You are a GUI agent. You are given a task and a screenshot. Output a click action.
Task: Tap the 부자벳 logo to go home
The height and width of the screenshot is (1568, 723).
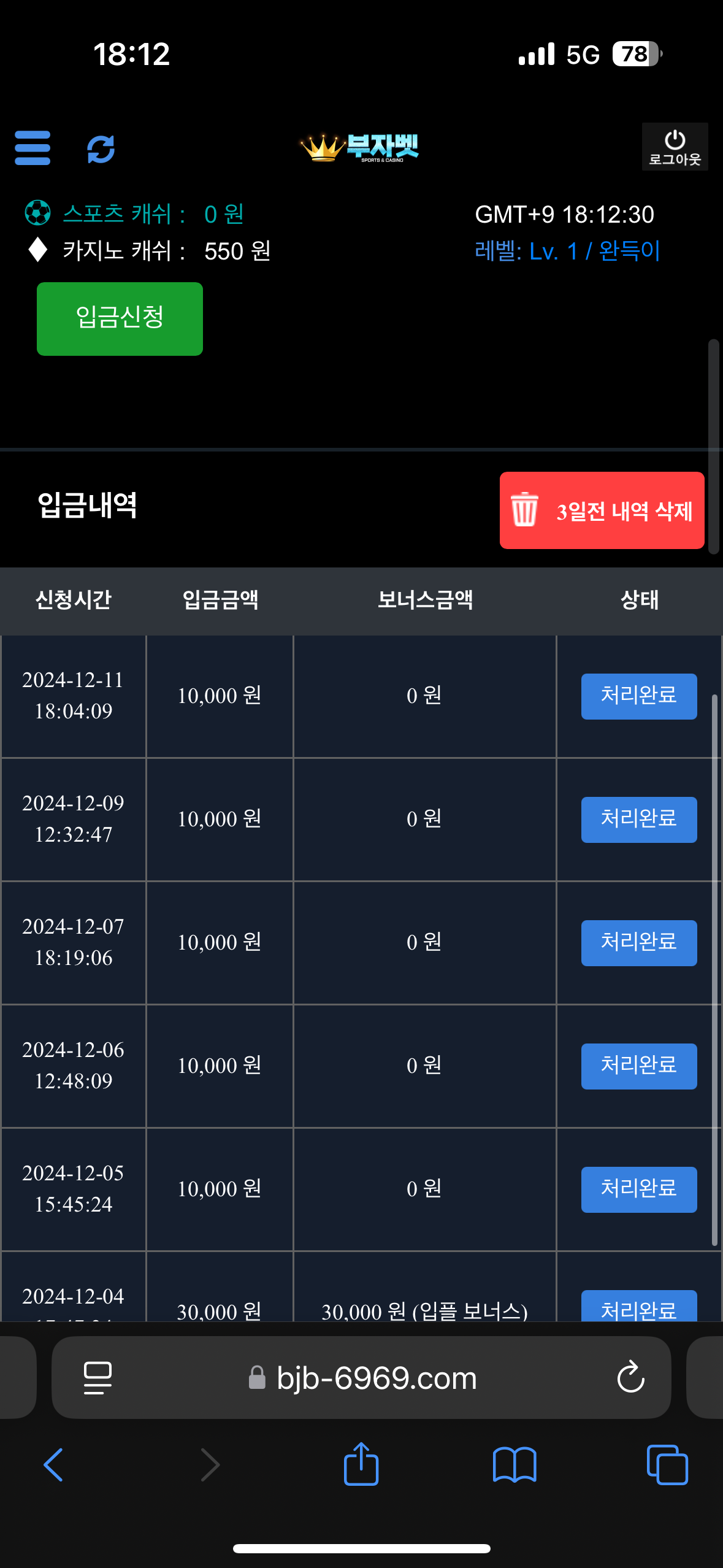coord(360,148)
